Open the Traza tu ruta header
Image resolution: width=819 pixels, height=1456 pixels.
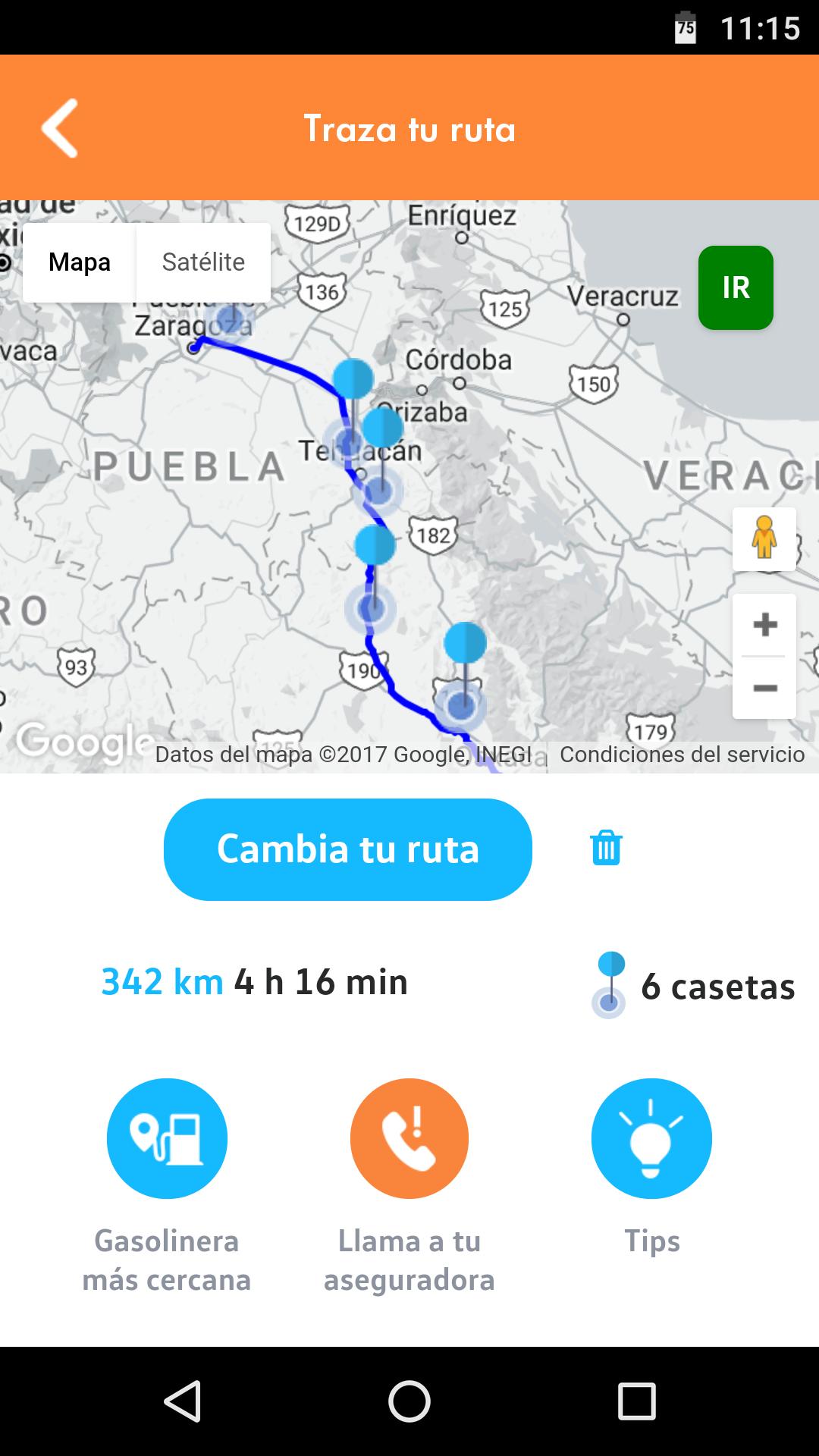(409, 129)
